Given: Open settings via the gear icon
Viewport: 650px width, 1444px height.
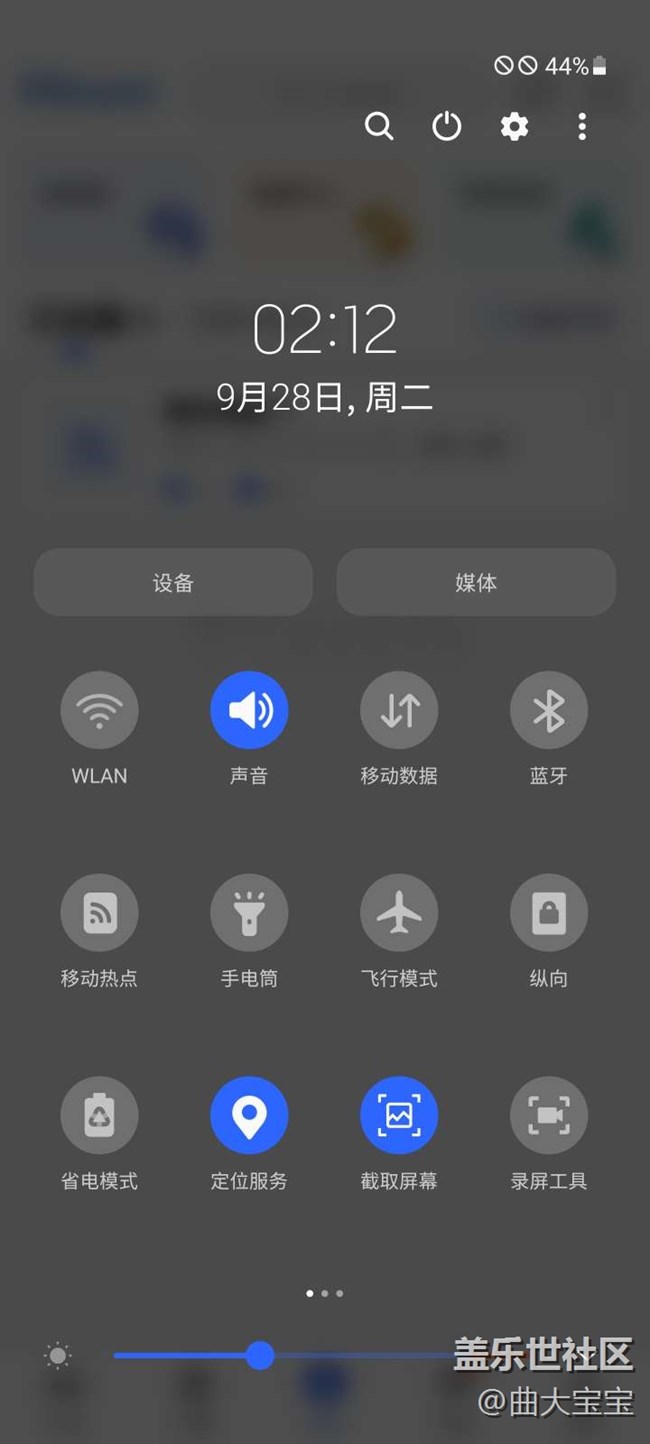Looking at the screenshot, I should coord(514,126).
